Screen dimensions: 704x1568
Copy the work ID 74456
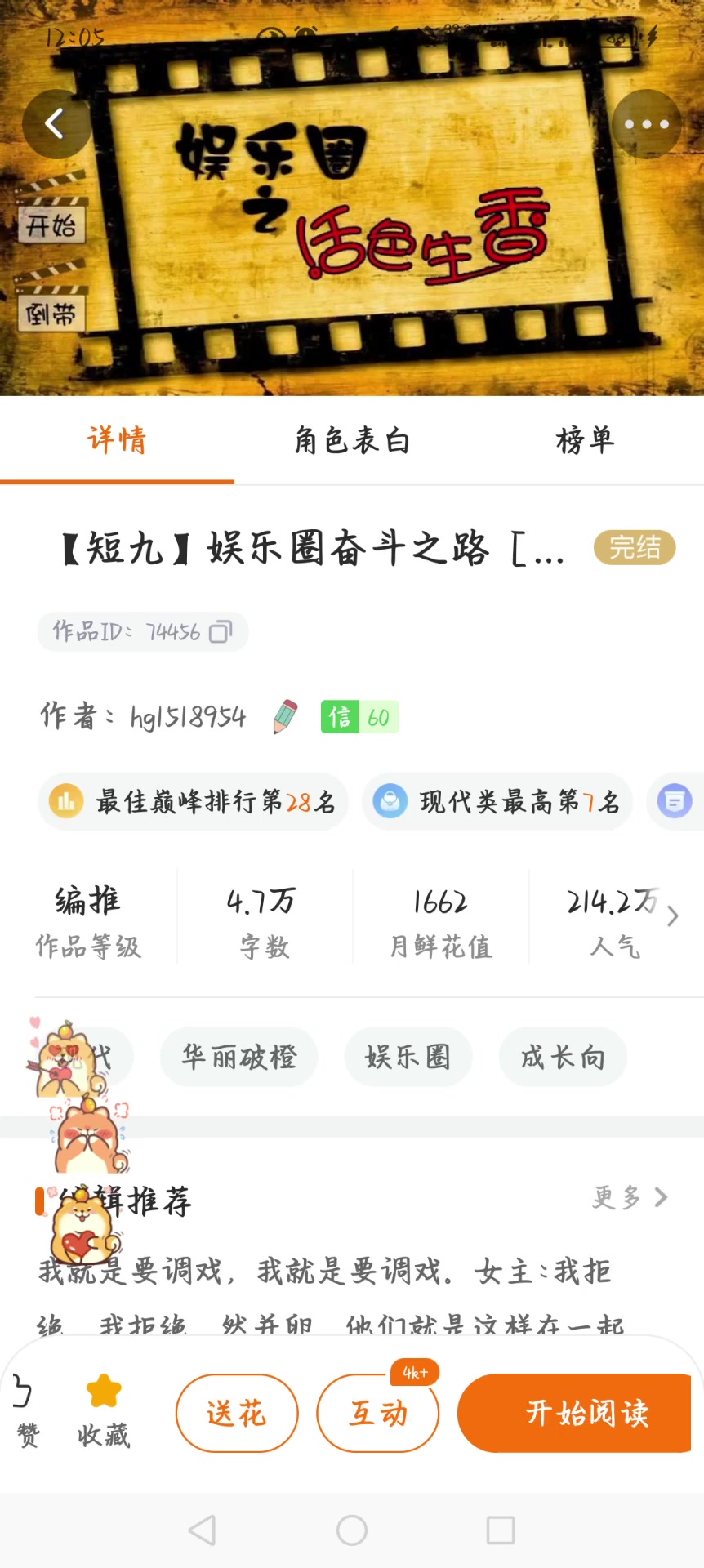click(221, 632)
